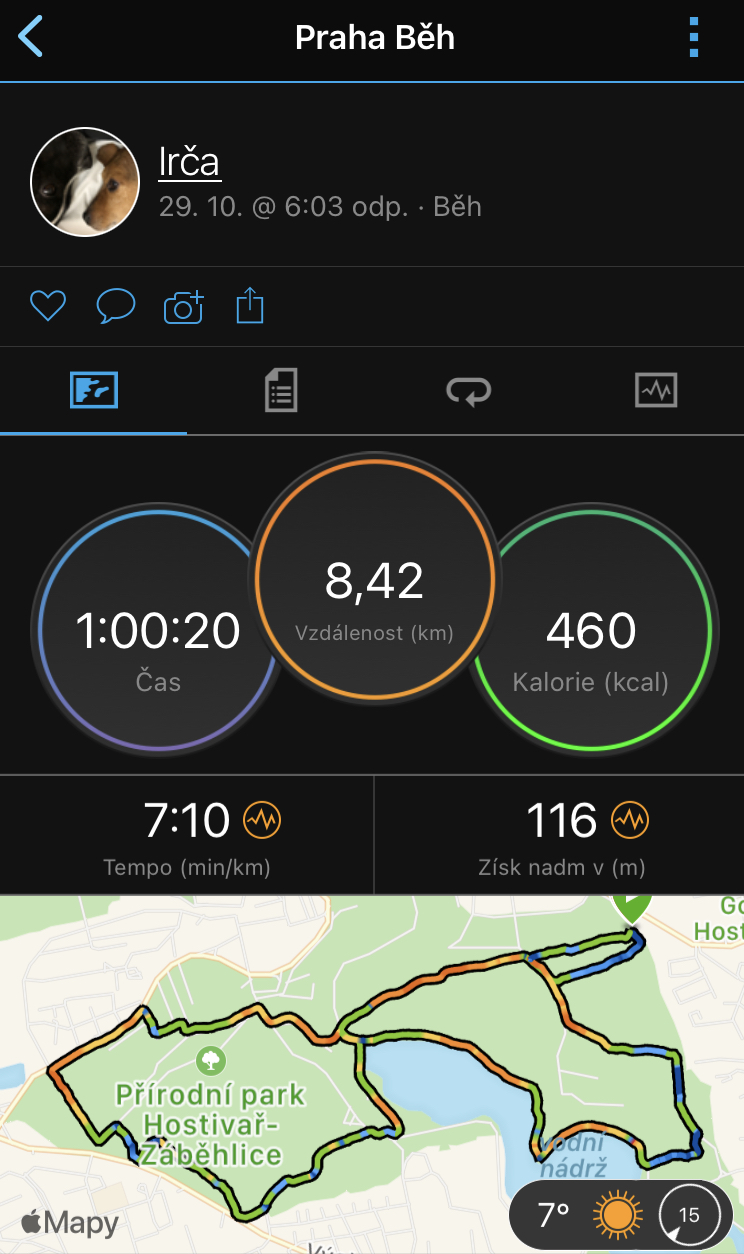Open the elevation gain chart icon beside 116
The width and height of the screenshot is (744, 1254).
pos(630,821)
